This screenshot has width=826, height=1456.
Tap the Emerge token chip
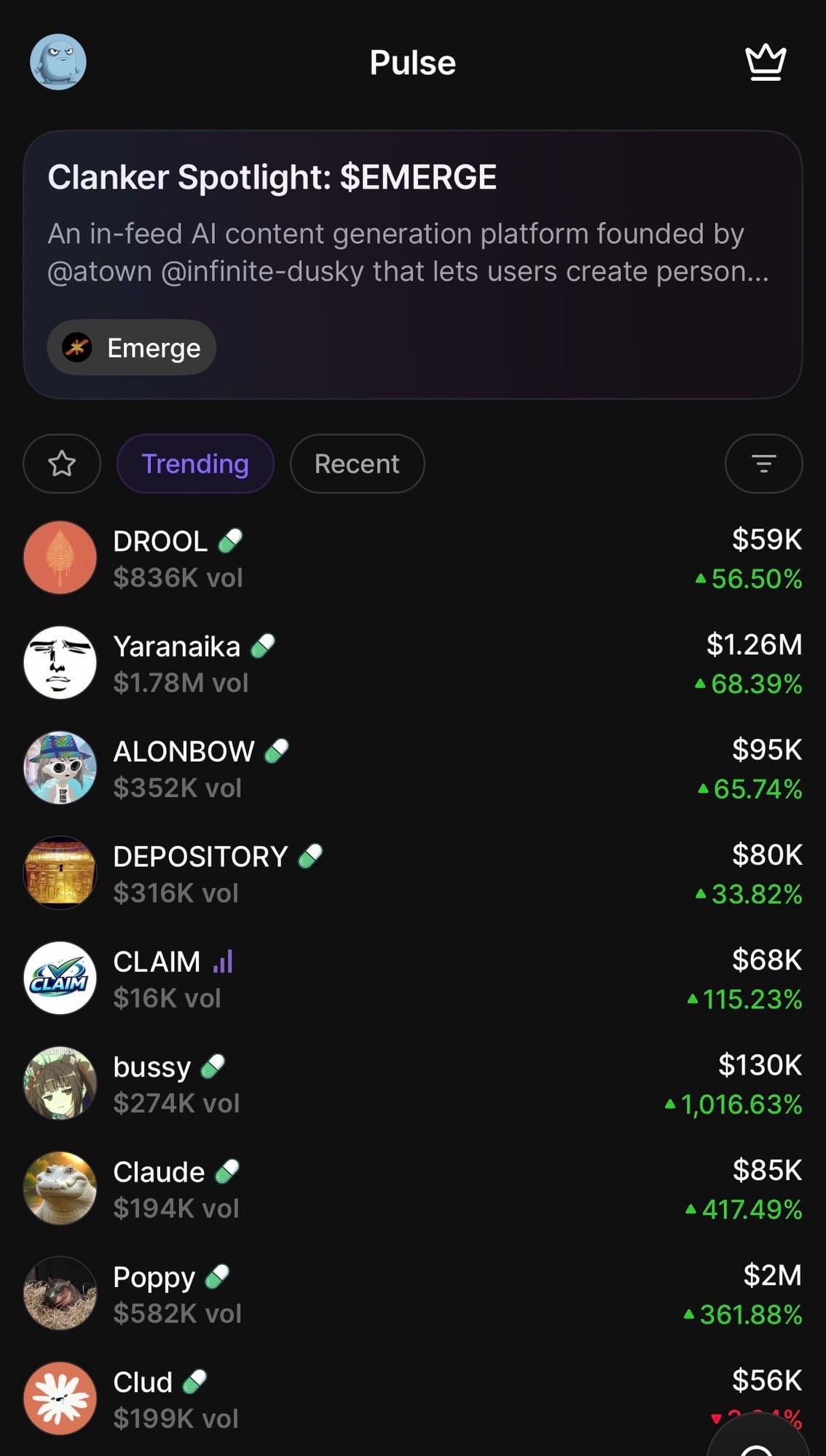pos(132,348)
